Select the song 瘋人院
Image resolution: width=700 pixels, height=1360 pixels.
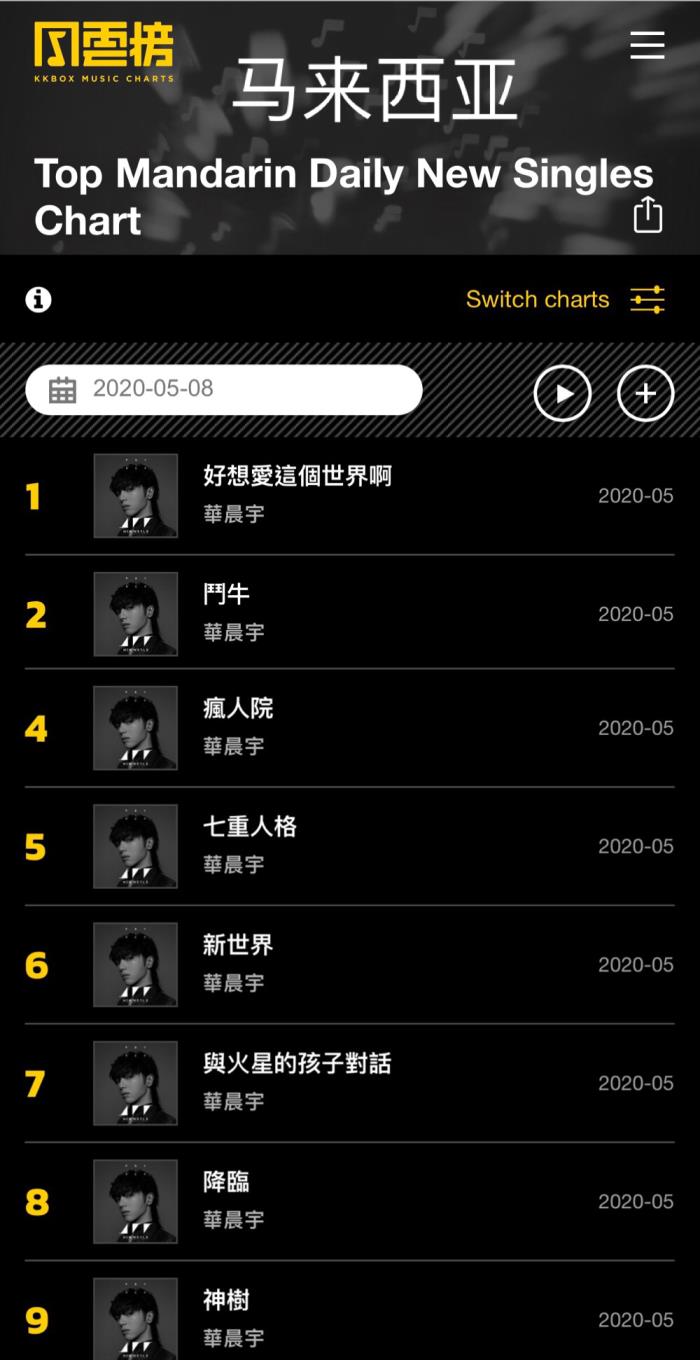click(x=238, y=709)
